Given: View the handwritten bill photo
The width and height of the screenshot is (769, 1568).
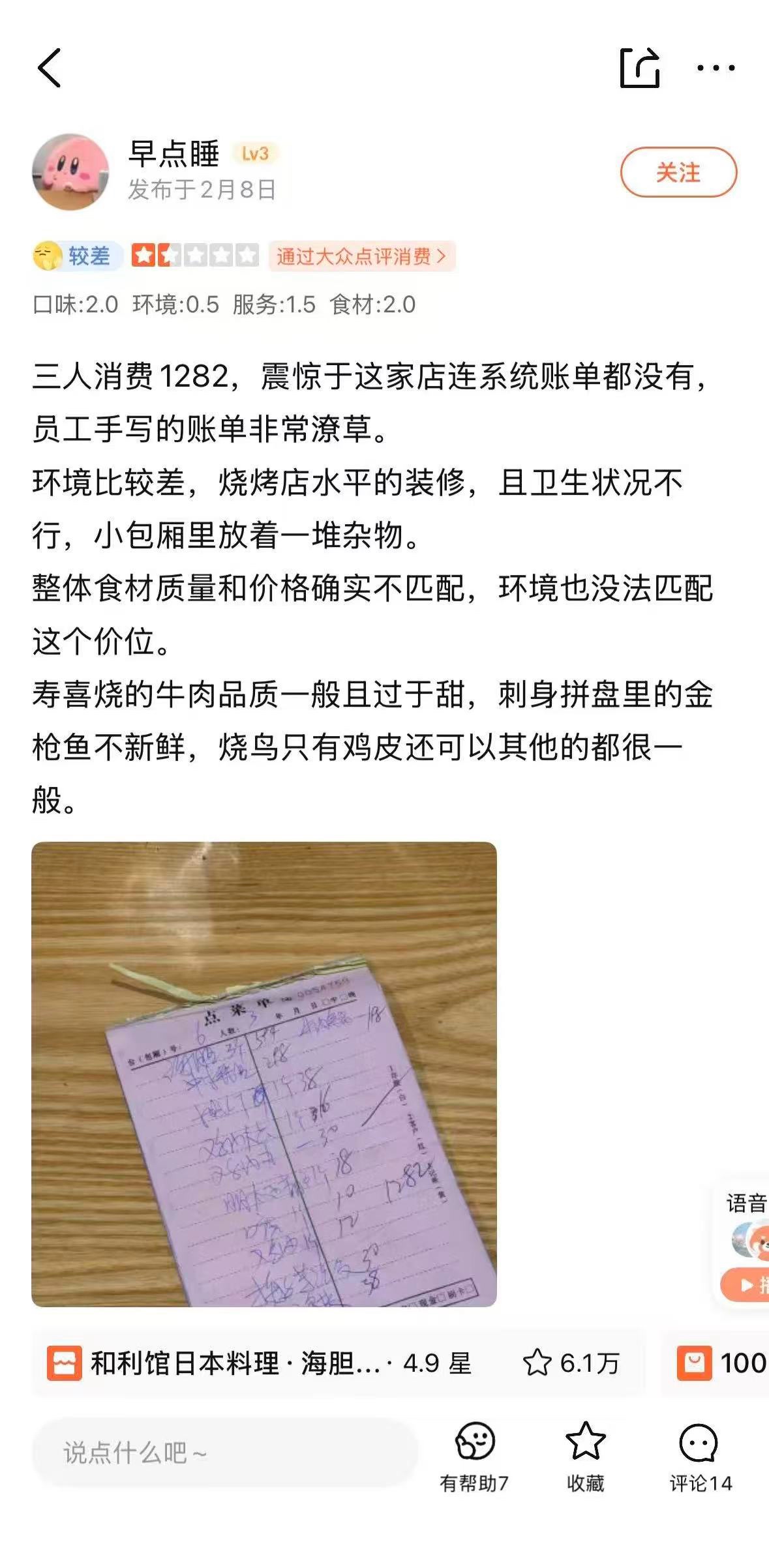Looking at the screenshot, I should pyautogui.click(x=264, y=1074).
